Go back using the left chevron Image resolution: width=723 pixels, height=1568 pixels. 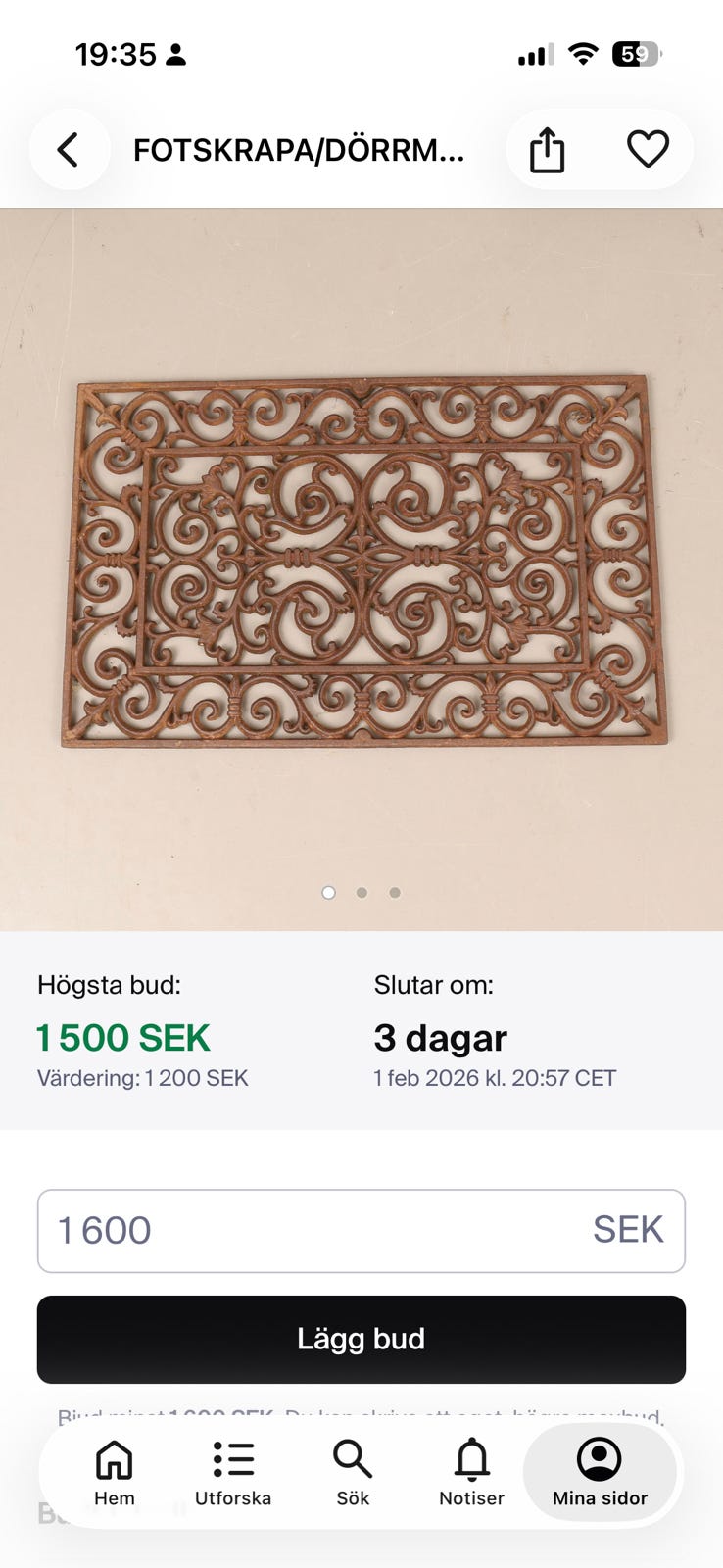pos(69,149)
